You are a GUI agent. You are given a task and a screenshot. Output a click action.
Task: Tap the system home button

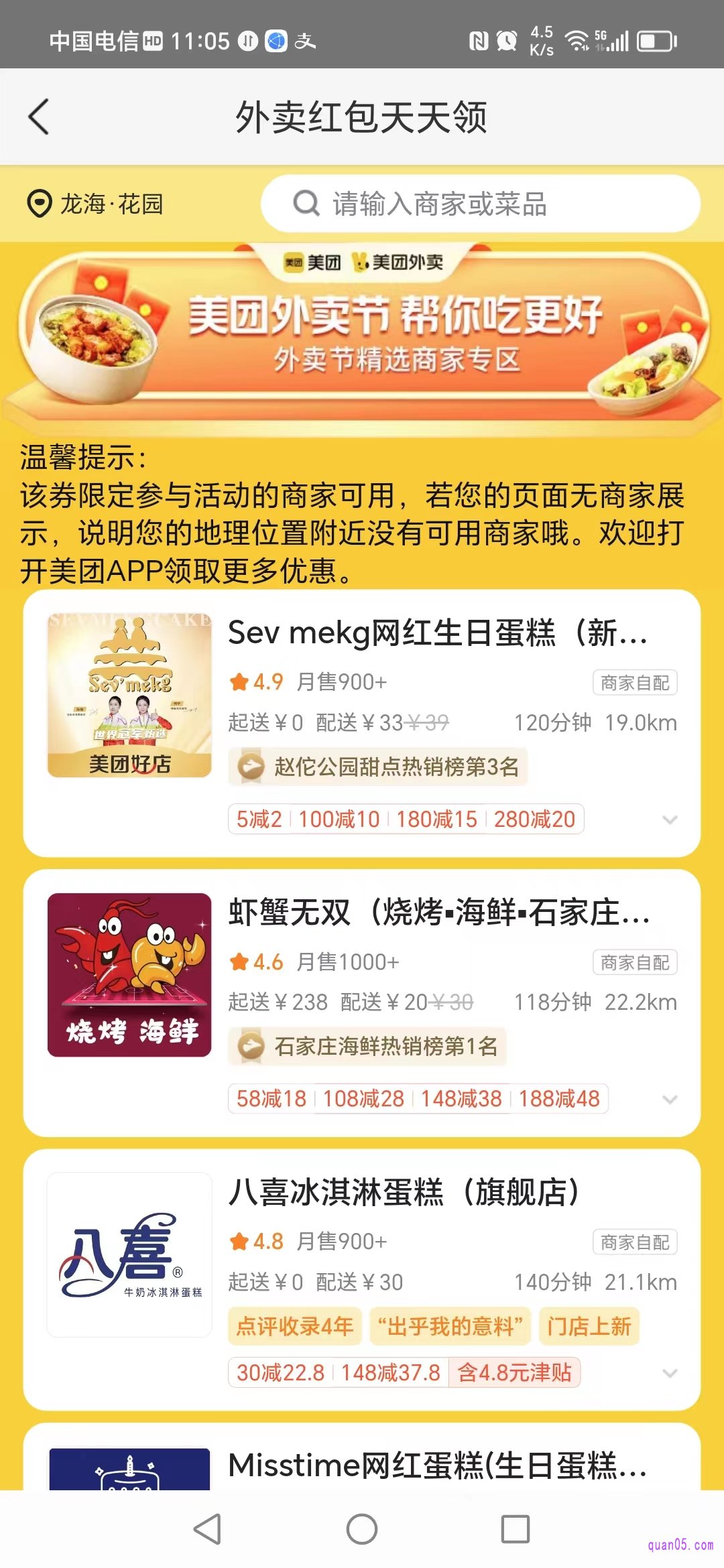[362, 1529]
